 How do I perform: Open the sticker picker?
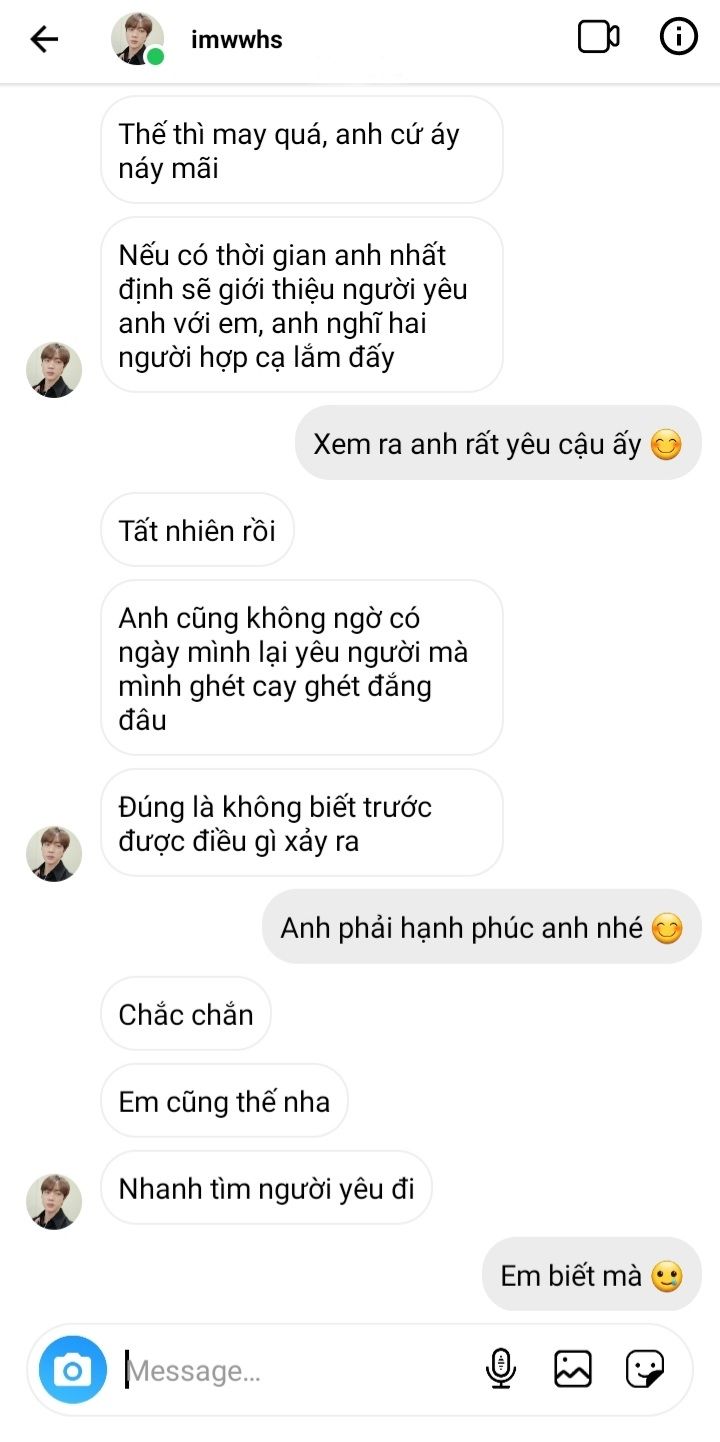[645, 1368]
